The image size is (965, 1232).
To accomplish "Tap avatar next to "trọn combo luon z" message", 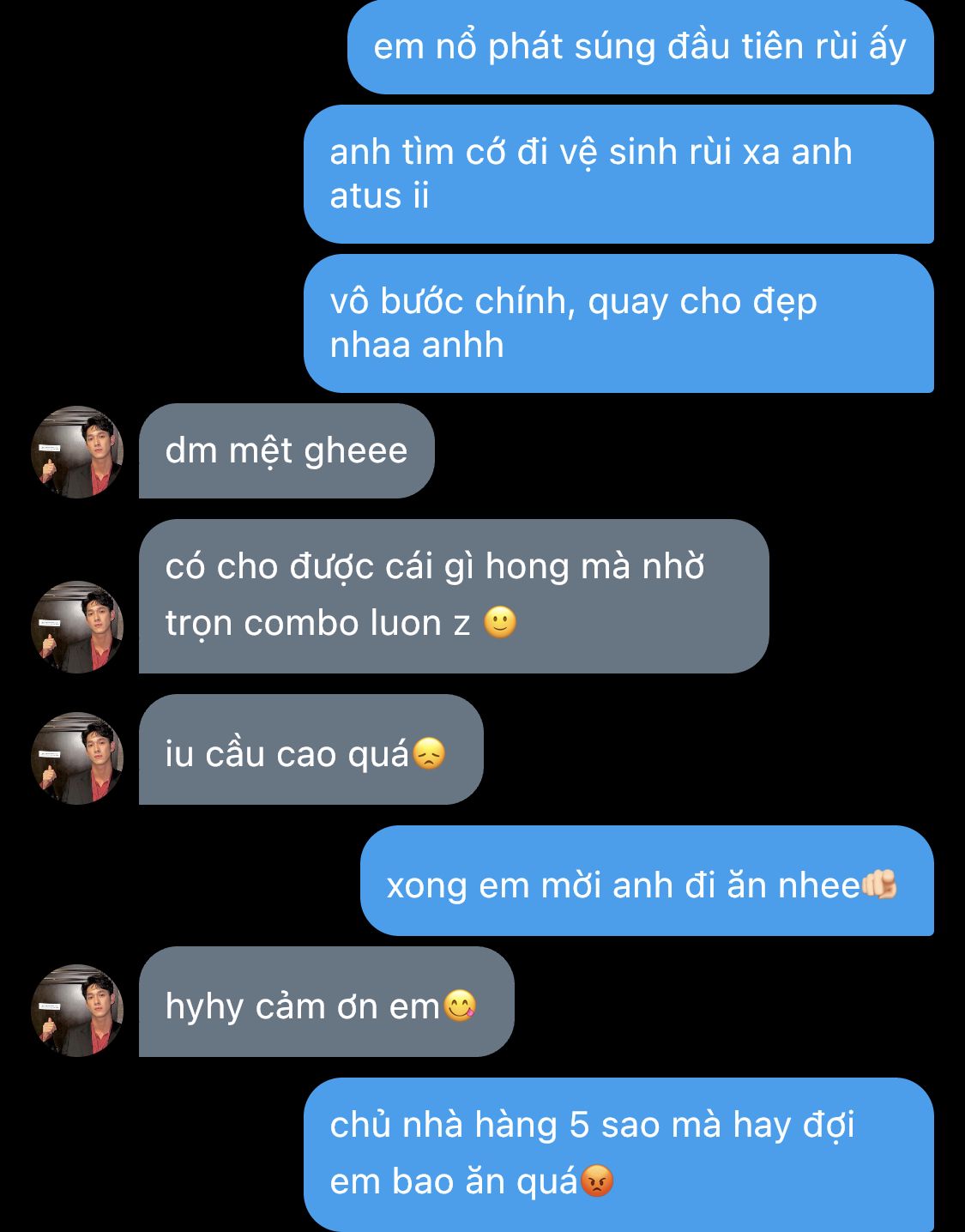I will (x=77, y=627).
